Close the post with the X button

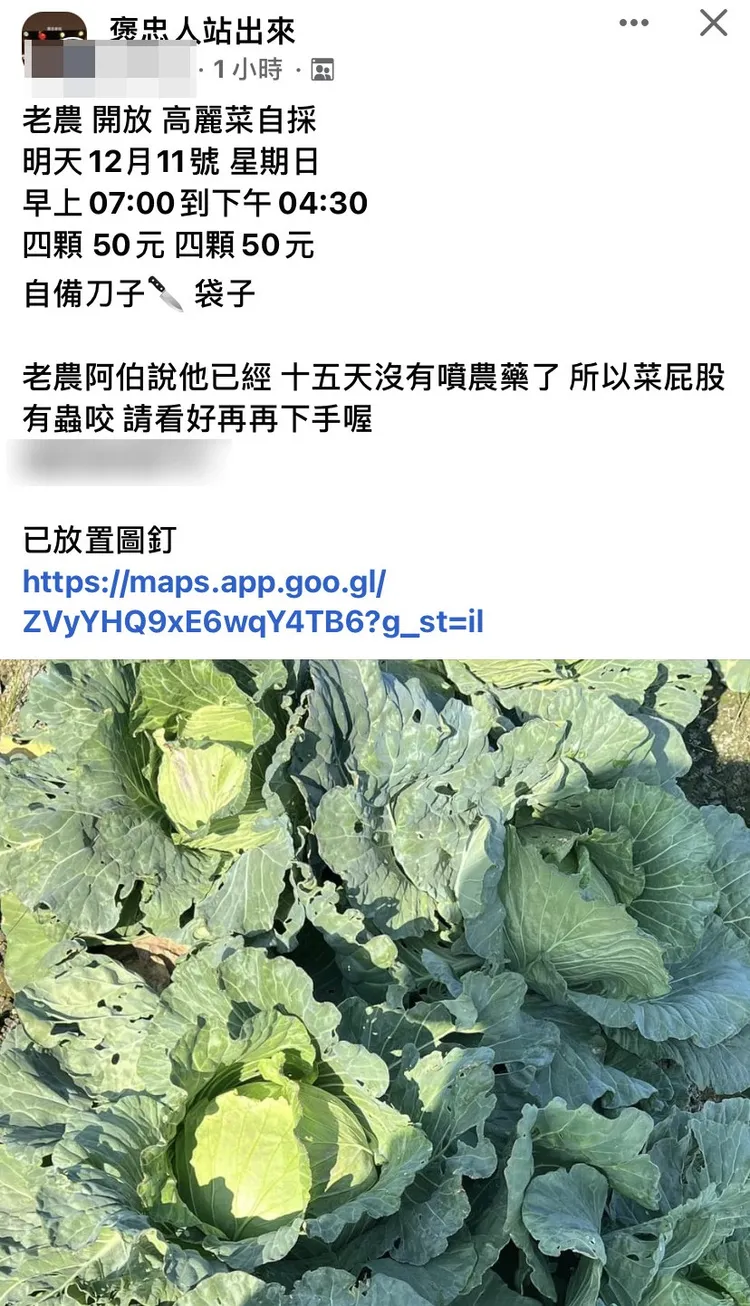[x=712, y=22]
